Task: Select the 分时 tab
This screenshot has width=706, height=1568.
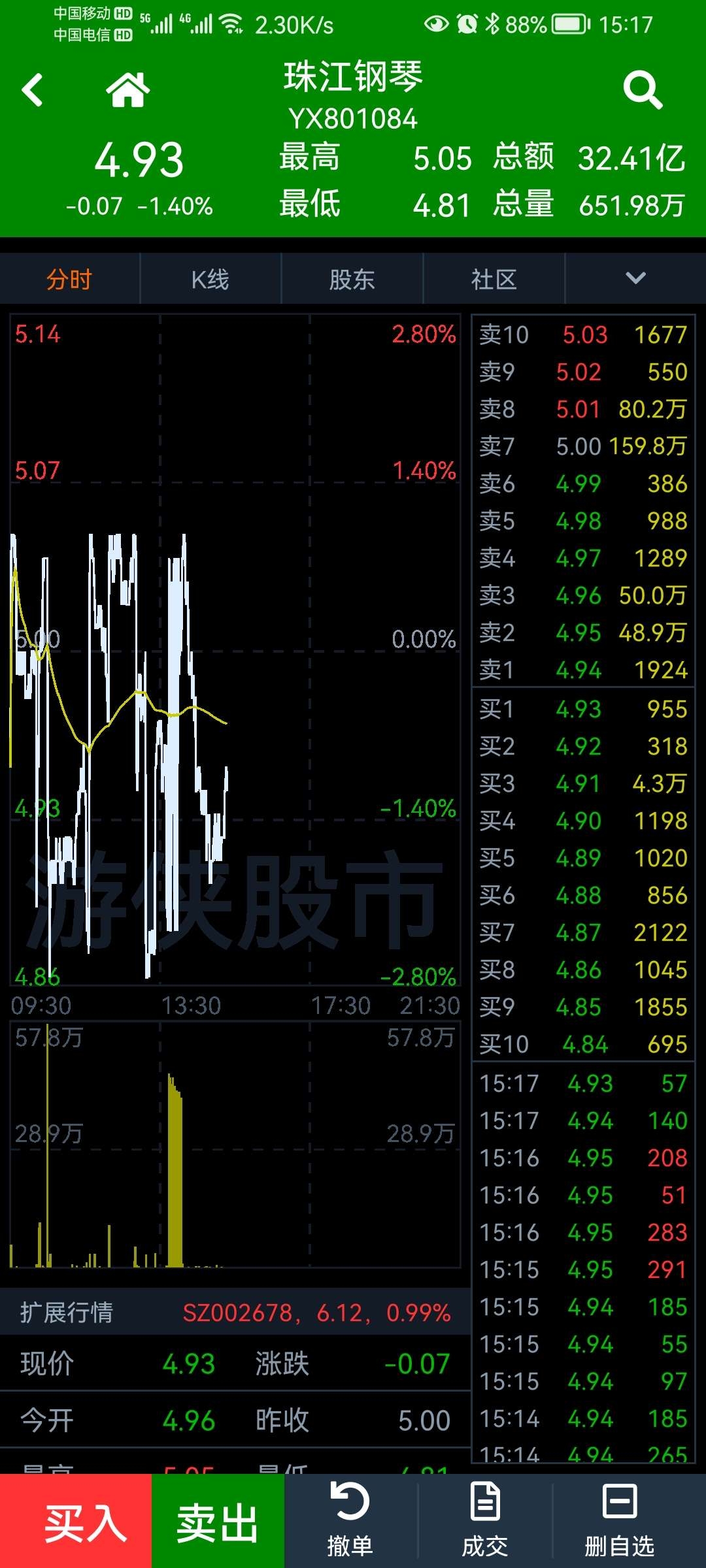Action: tap(70, 280)
